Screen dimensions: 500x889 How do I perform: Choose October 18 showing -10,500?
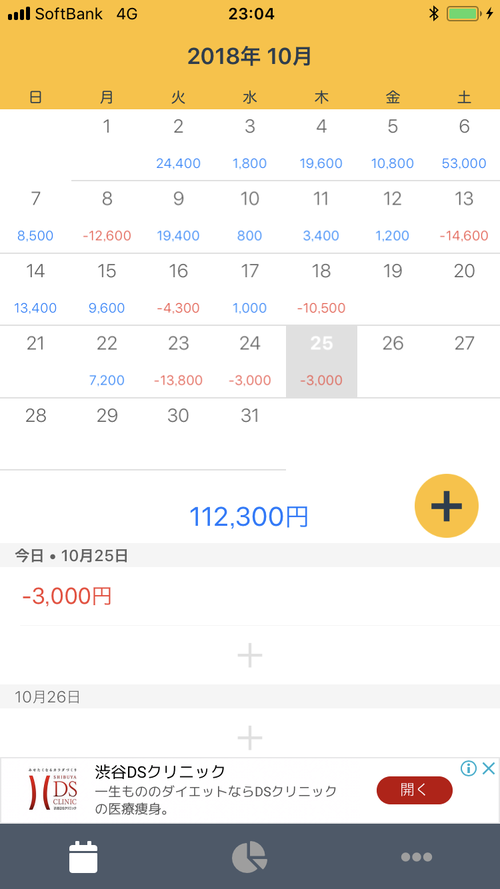click(x=321, y=289)
